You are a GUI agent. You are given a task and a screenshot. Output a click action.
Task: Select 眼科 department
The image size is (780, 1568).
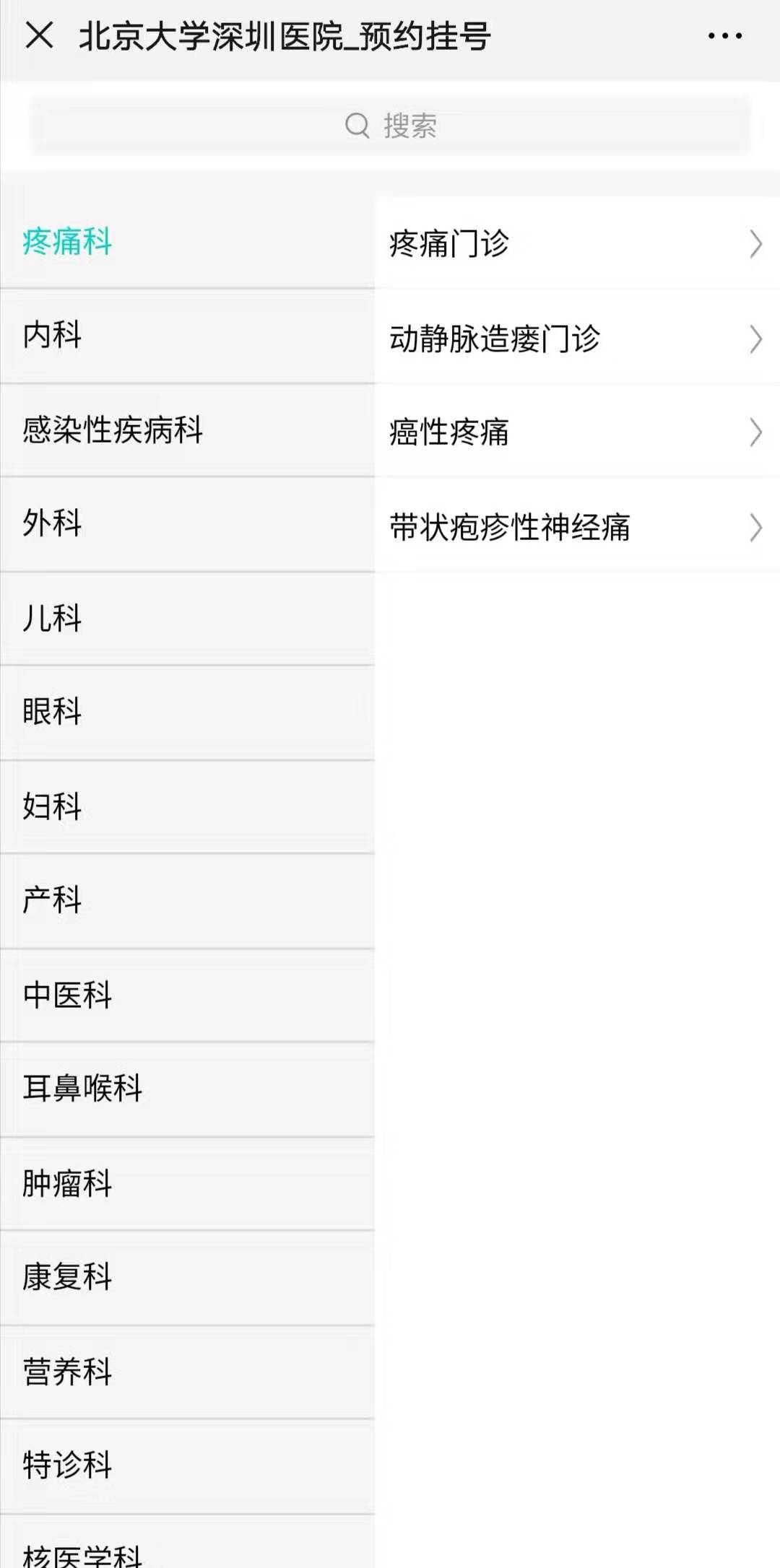[x=186, y=712]
